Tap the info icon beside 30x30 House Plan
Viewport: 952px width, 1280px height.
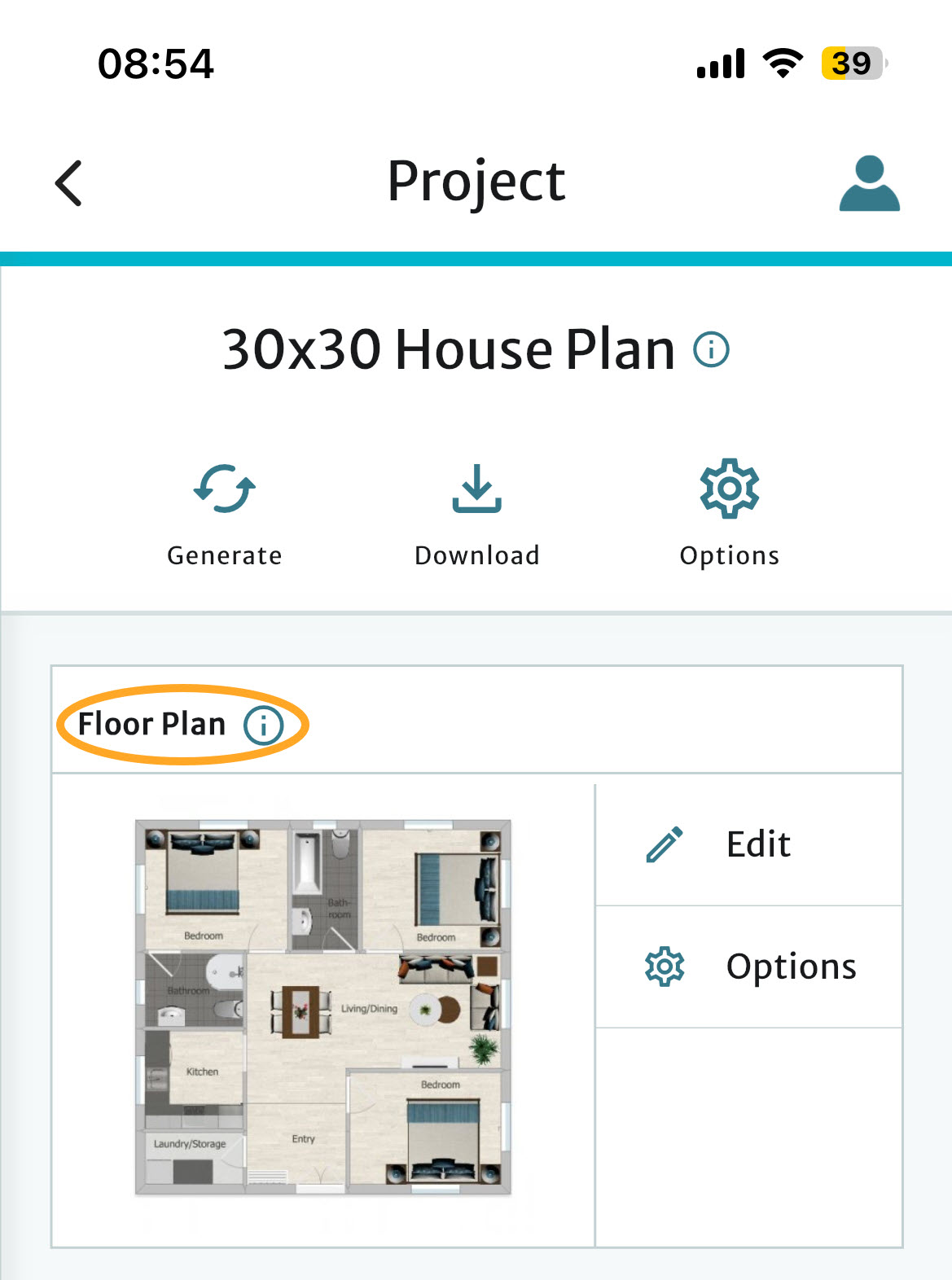coord(711,349)
